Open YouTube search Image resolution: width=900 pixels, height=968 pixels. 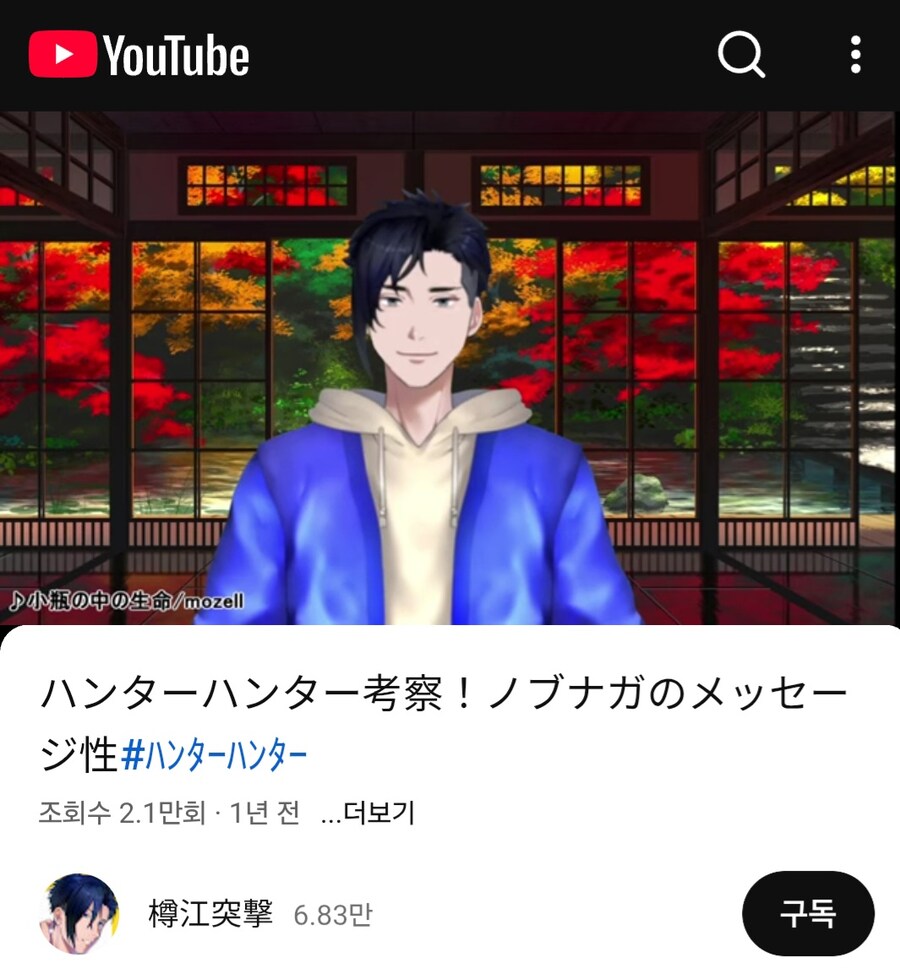[x=741, y=55]
